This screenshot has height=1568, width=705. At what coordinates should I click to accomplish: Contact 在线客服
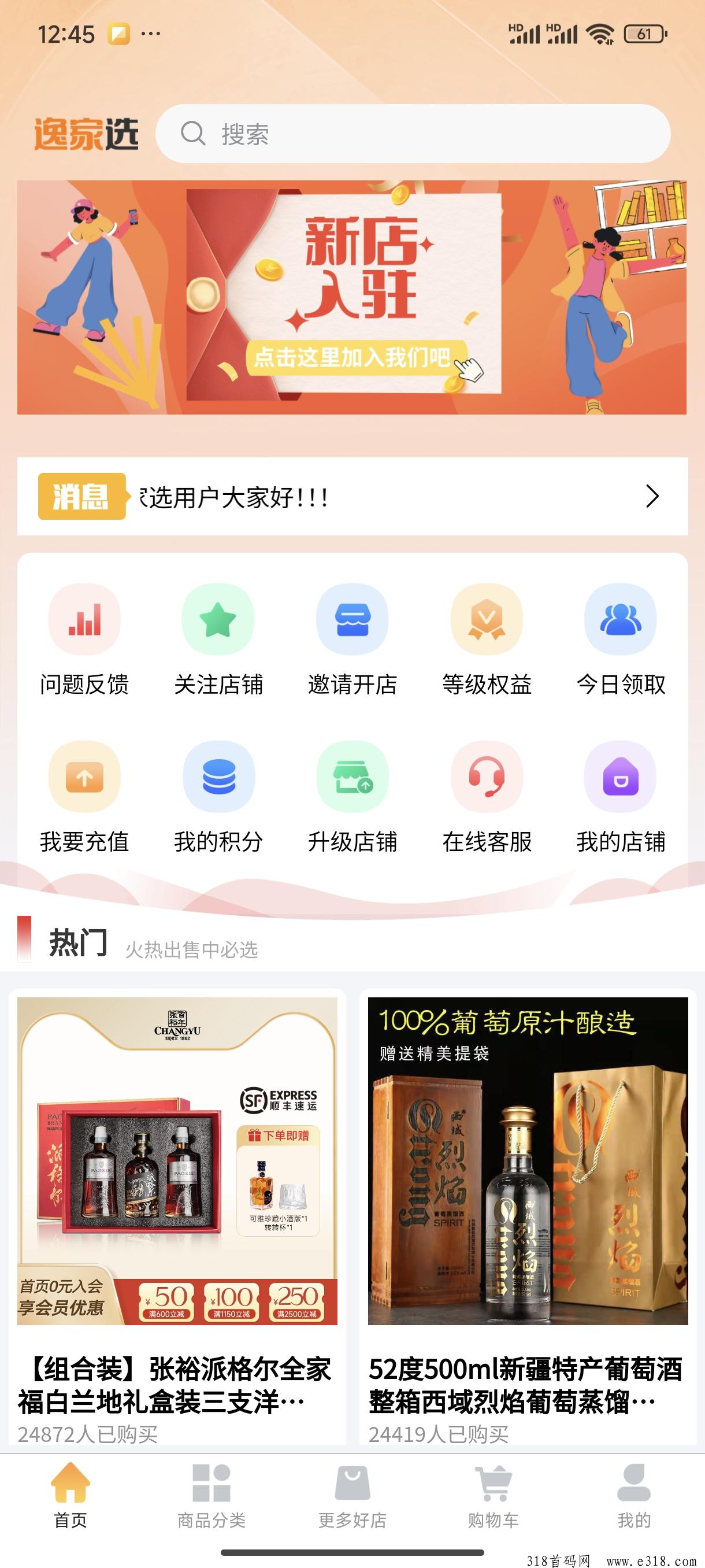click(487, 796)
